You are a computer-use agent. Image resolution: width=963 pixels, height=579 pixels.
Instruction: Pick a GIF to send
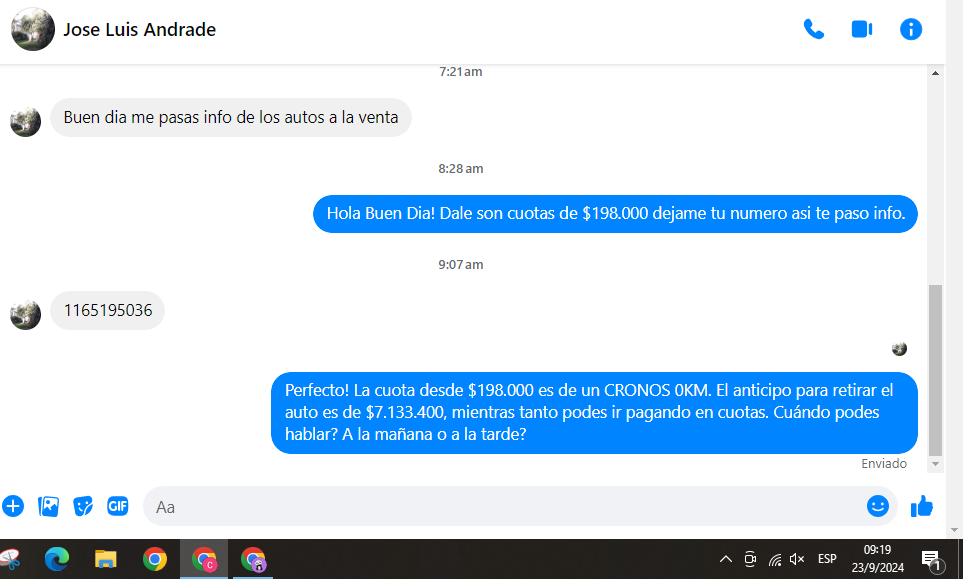click(x=118, y=506)
